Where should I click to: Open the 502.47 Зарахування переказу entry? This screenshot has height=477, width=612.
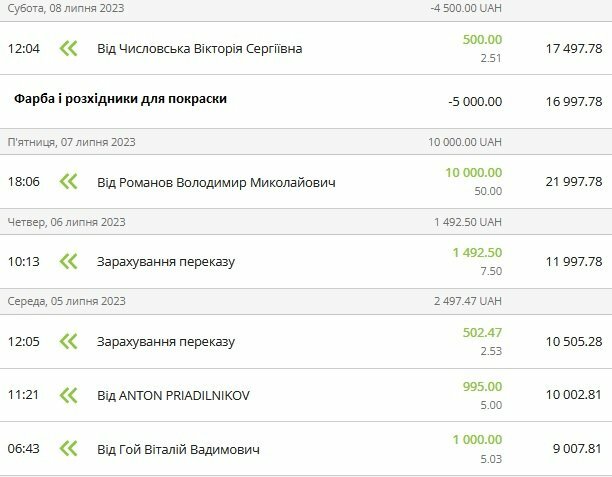click(x=166, y=342)
